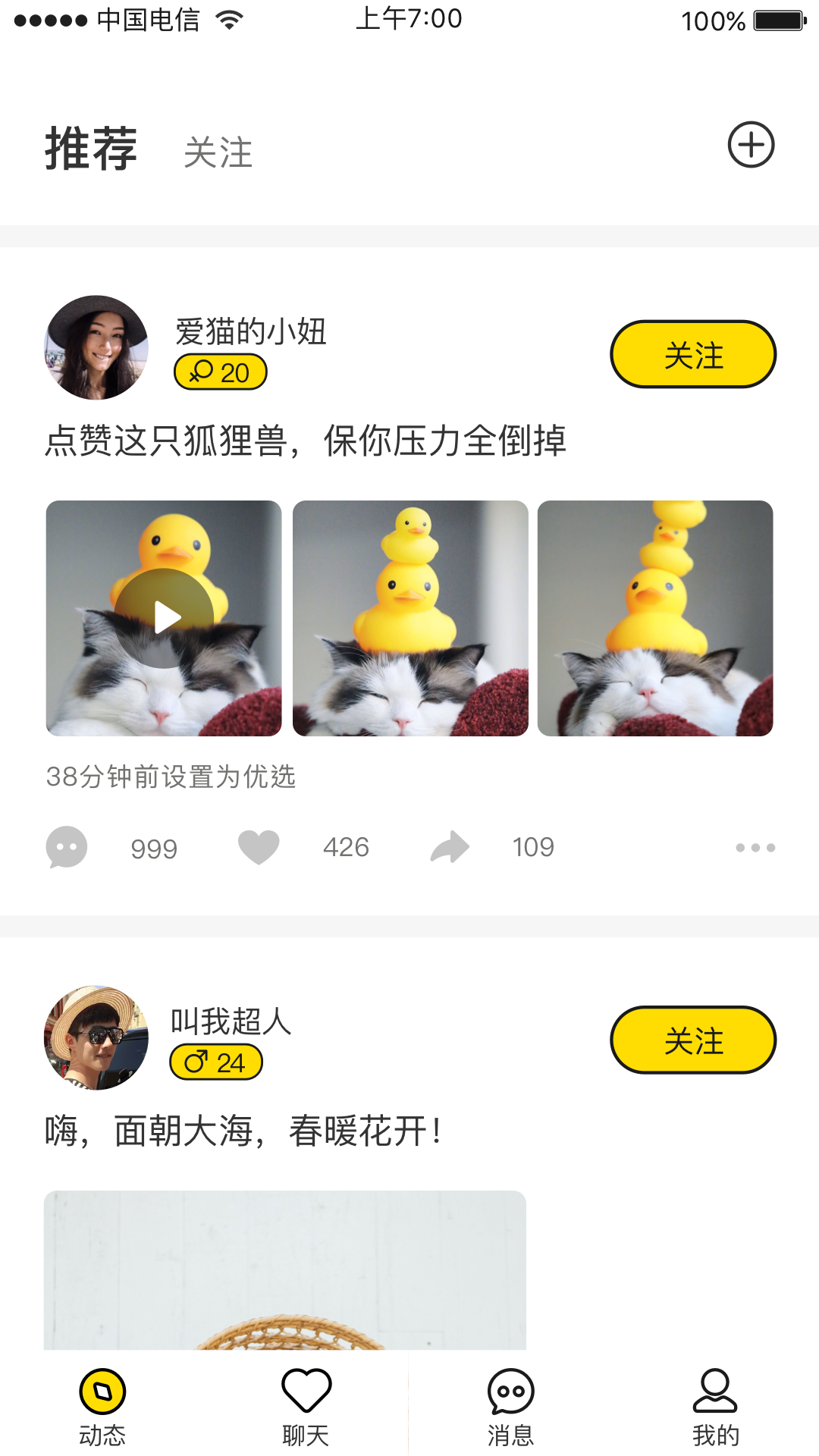Share the 狐狸兽 post
This screenshot has height=1456, width=819.
point(450,847)
